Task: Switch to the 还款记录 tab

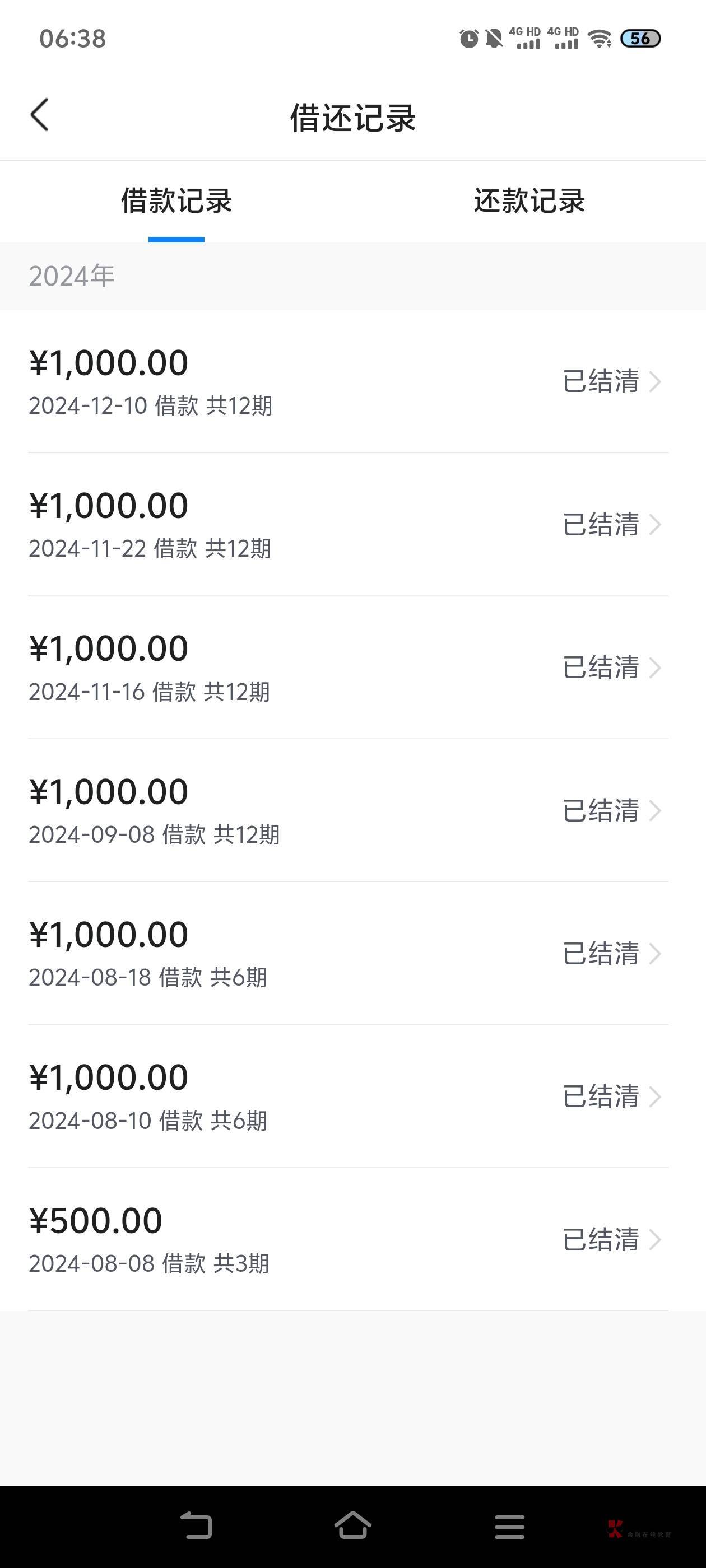Action: pos(529,201)
